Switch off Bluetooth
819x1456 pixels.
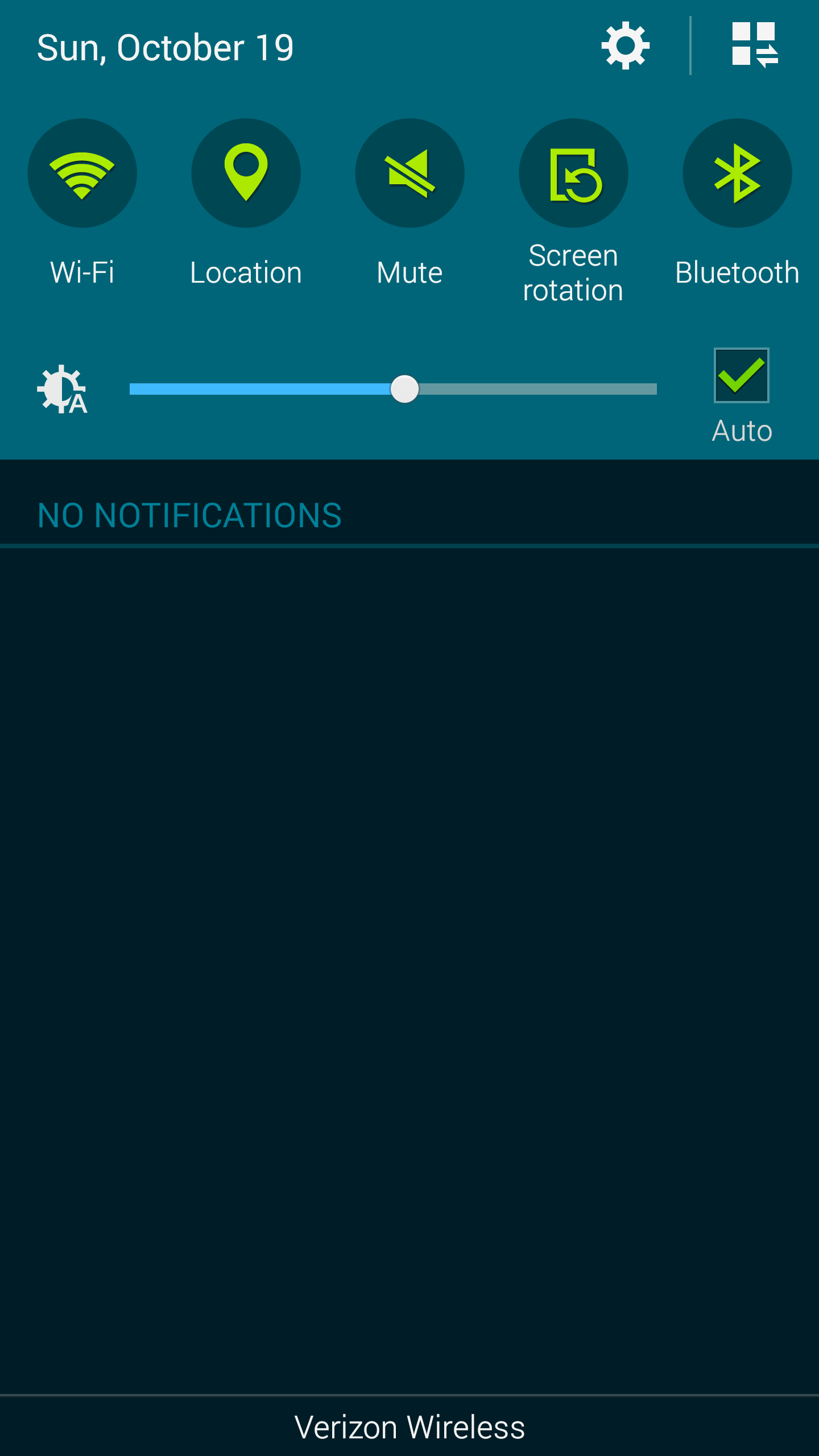[x=737, y=173]
